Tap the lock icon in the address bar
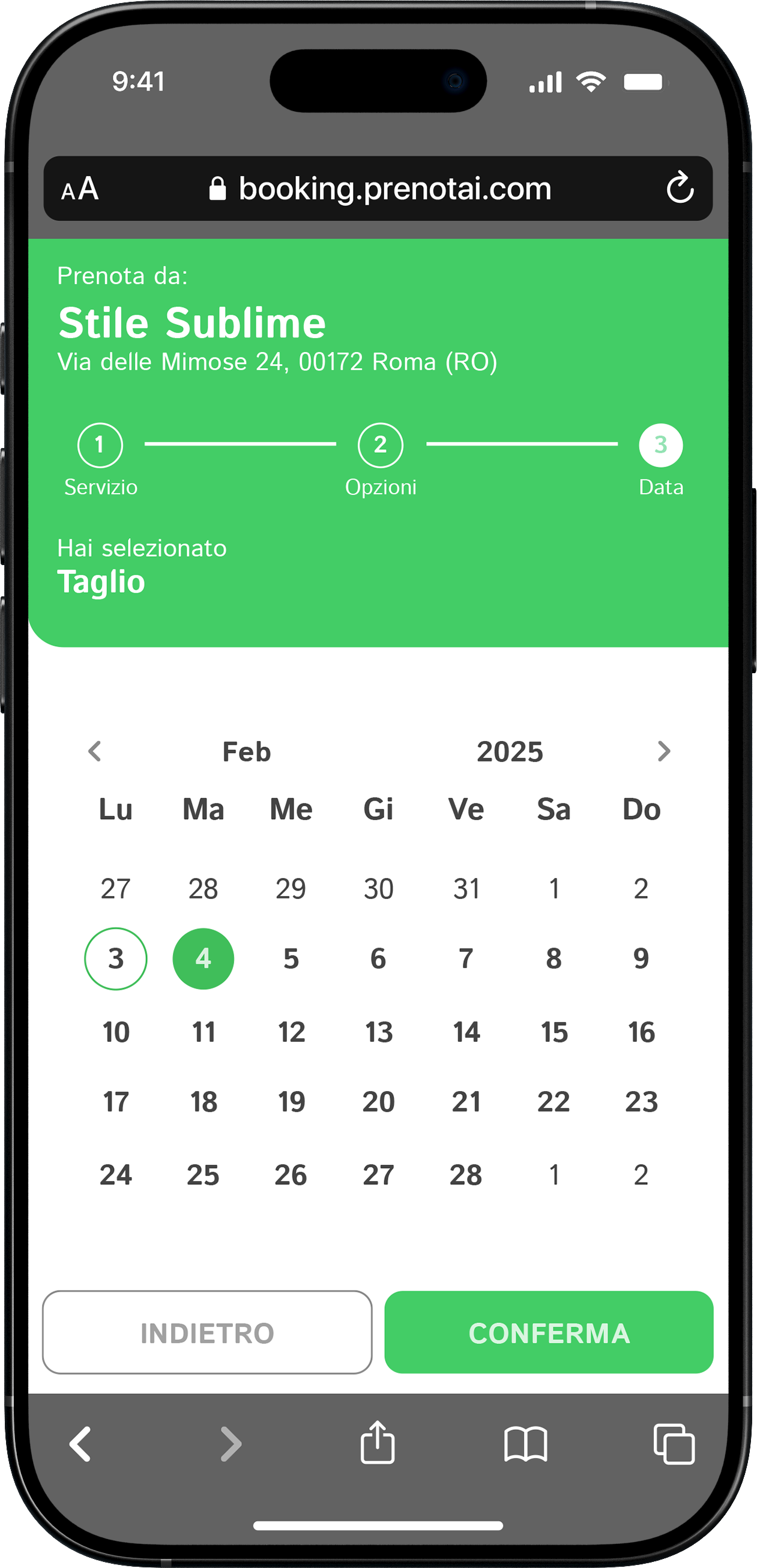The image size is (757, 1568). click(217, 188)
